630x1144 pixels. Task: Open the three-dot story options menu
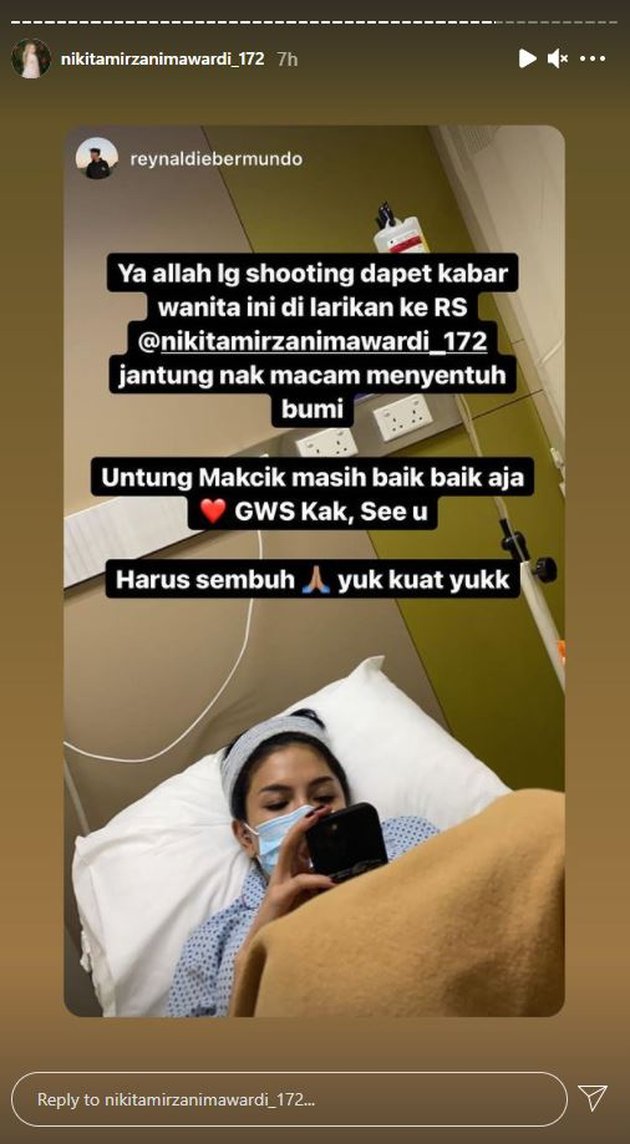pyautogui.click(x=593, y=59)
